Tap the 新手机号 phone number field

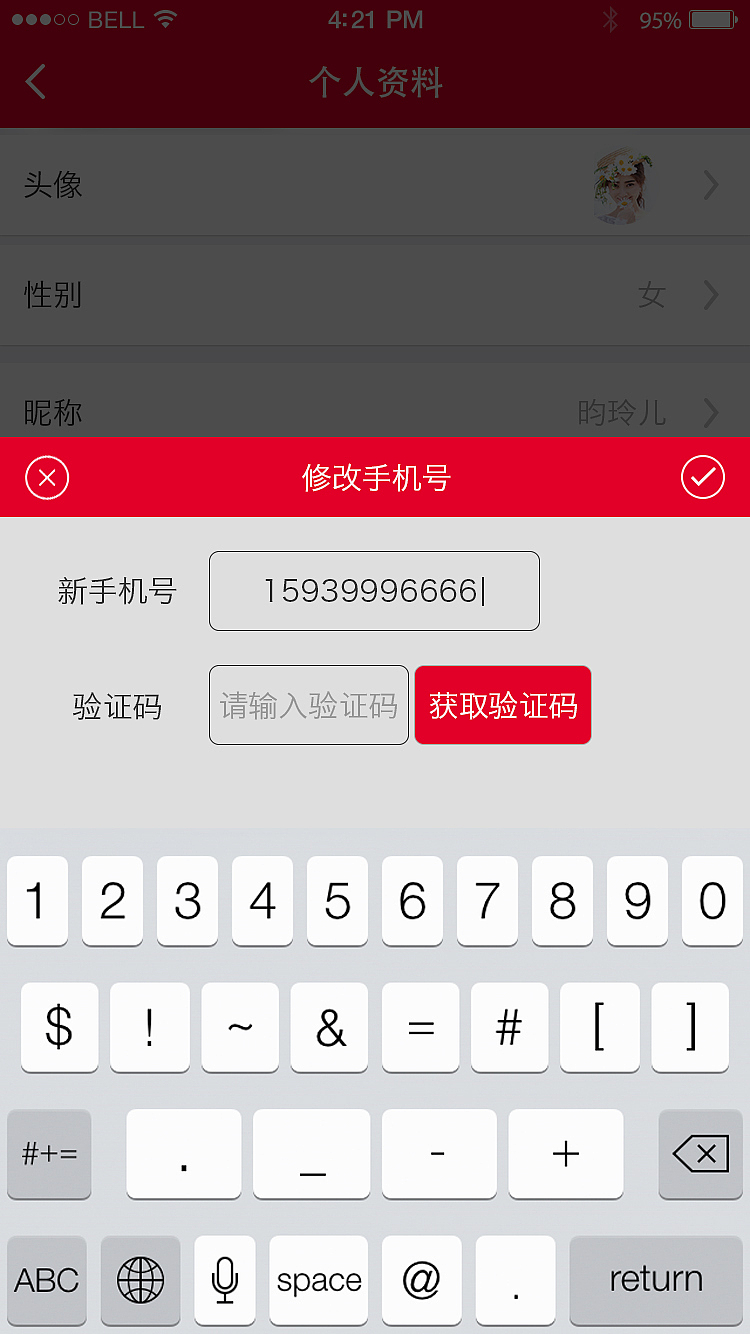[374, 591]
